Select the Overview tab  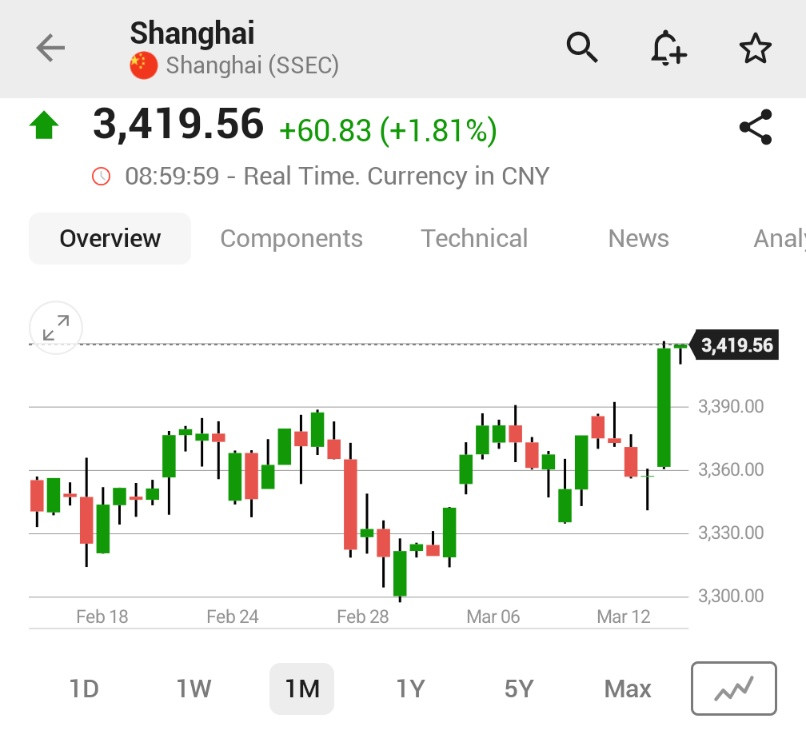(110, 238)
